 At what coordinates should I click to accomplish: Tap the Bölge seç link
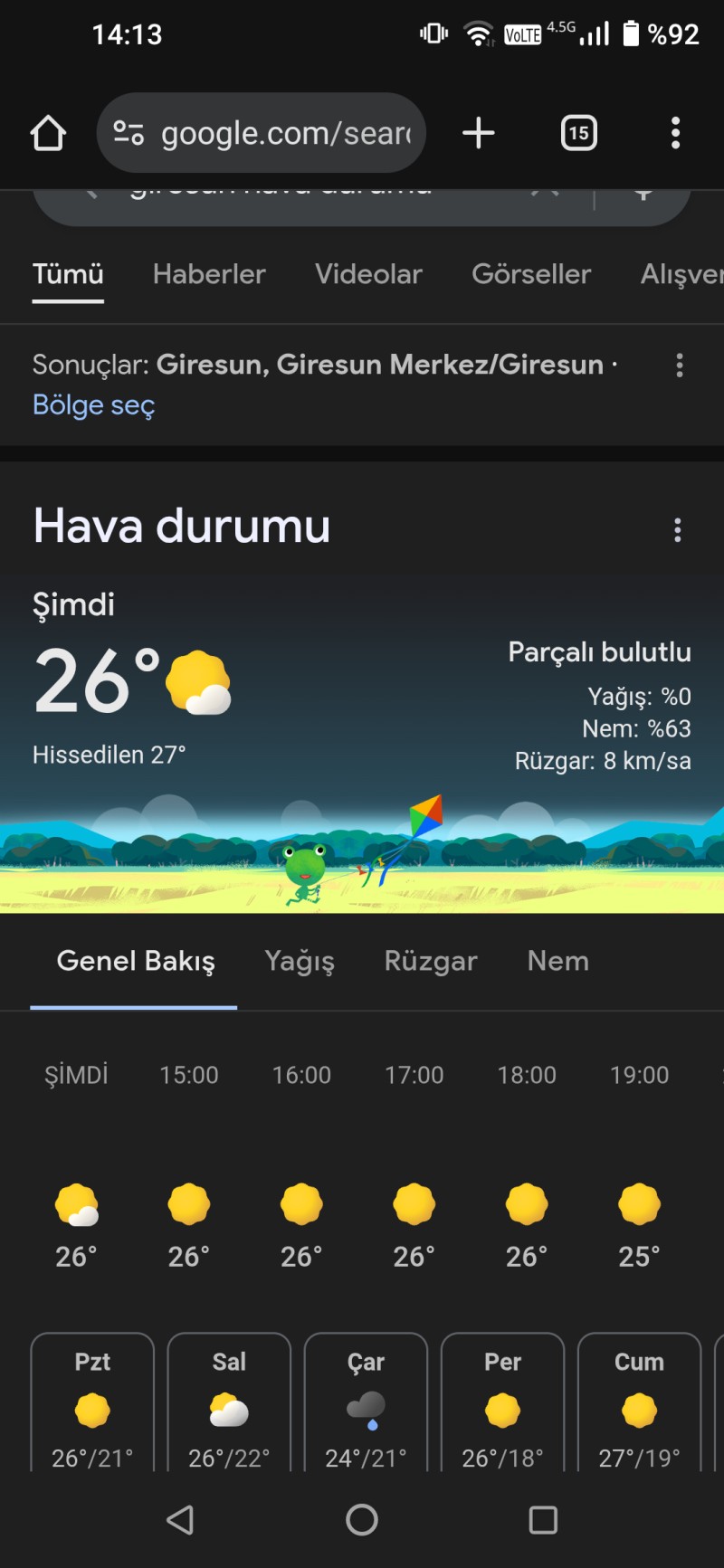[x=94, y=404]
